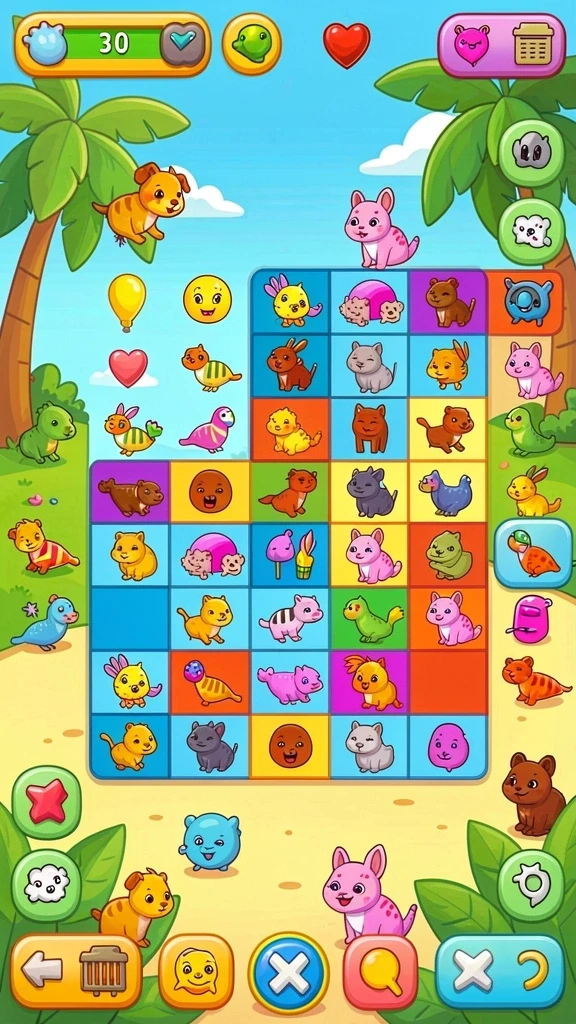Tap the lollipop and paintbrush tile
Image resolution: width=576 pixels, height=1024 pixels.
pyautogui.click(x=290, y=554)
